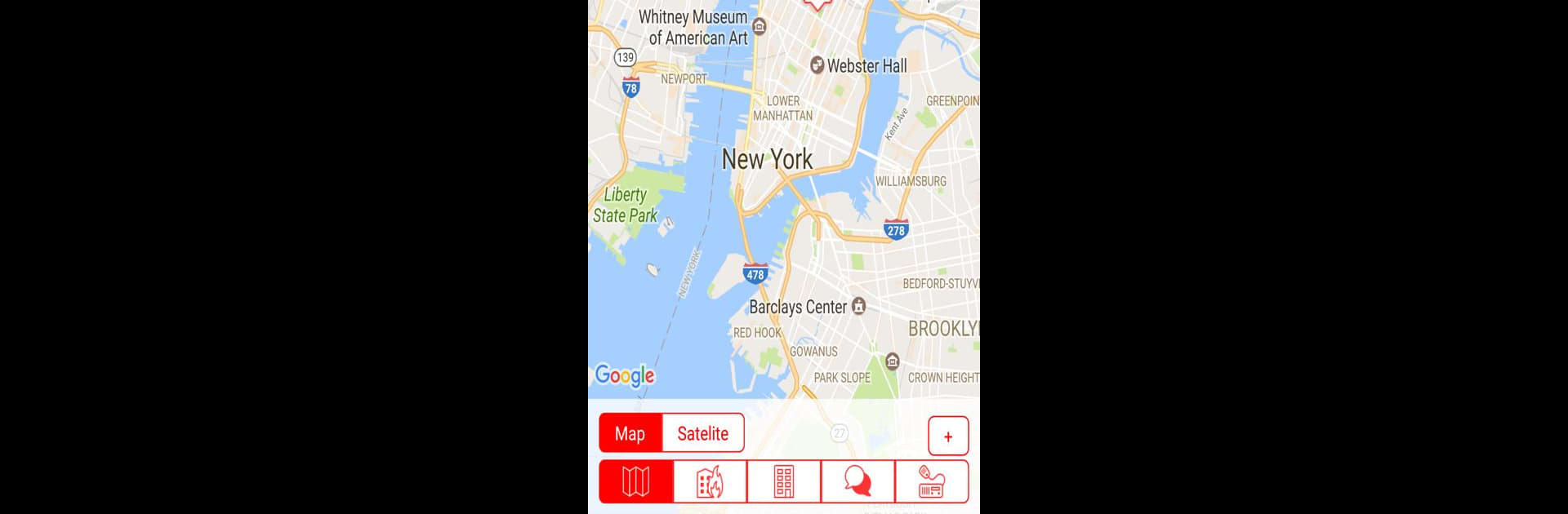Open the building tab

pos(783,481)
